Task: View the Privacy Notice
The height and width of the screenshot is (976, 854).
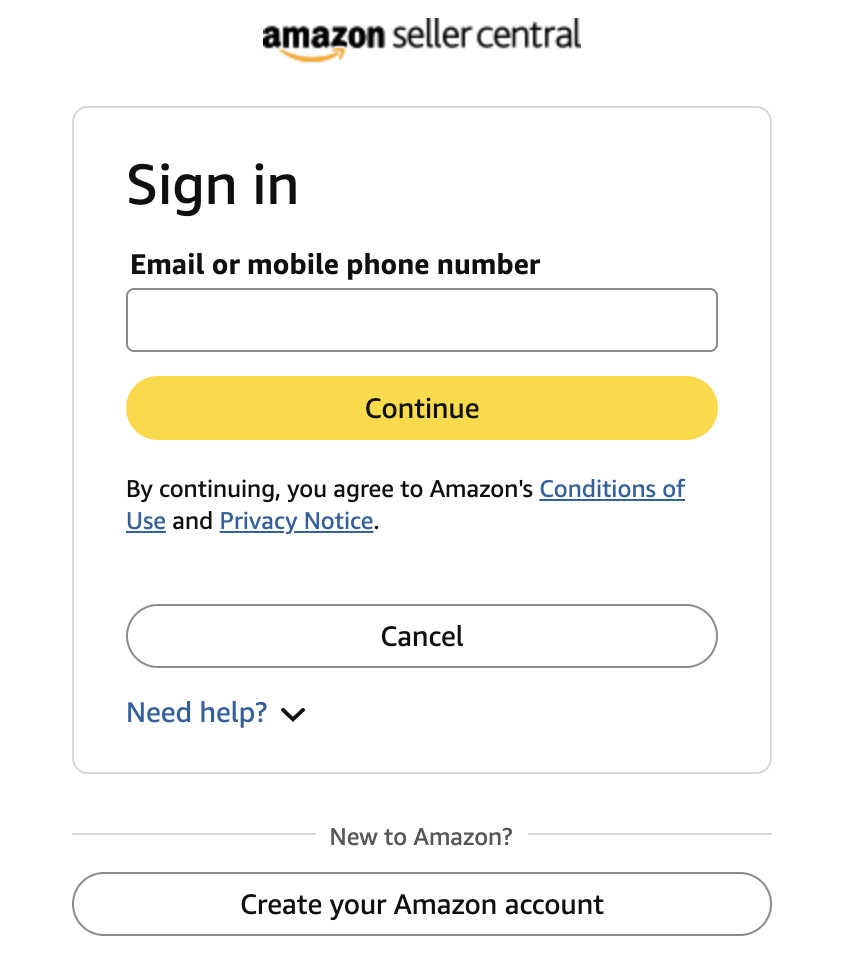Action: pyautogui.click(x=296, y=521)
